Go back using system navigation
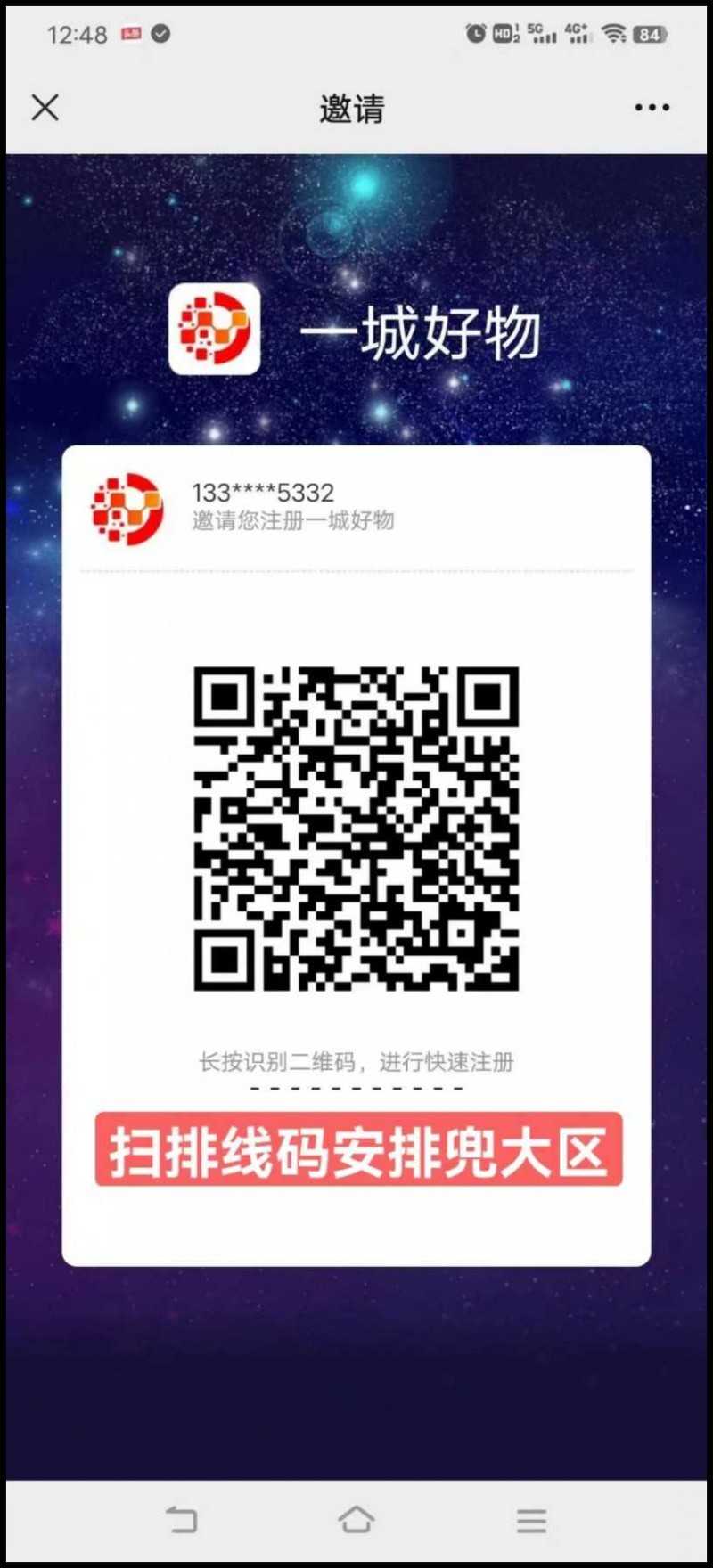The image size is (713, 1568). tap(182, 1519)
